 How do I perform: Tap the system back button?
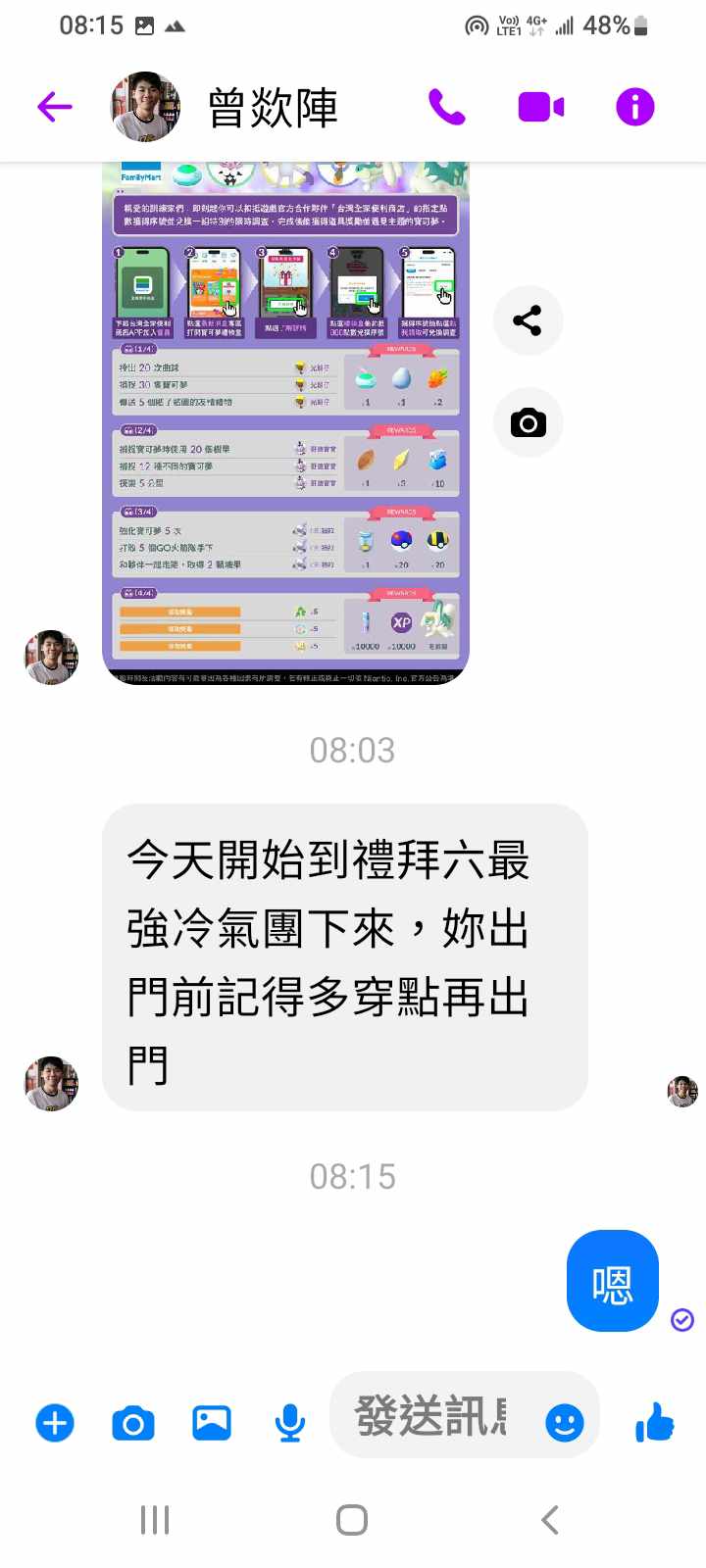pos(550,1520)
